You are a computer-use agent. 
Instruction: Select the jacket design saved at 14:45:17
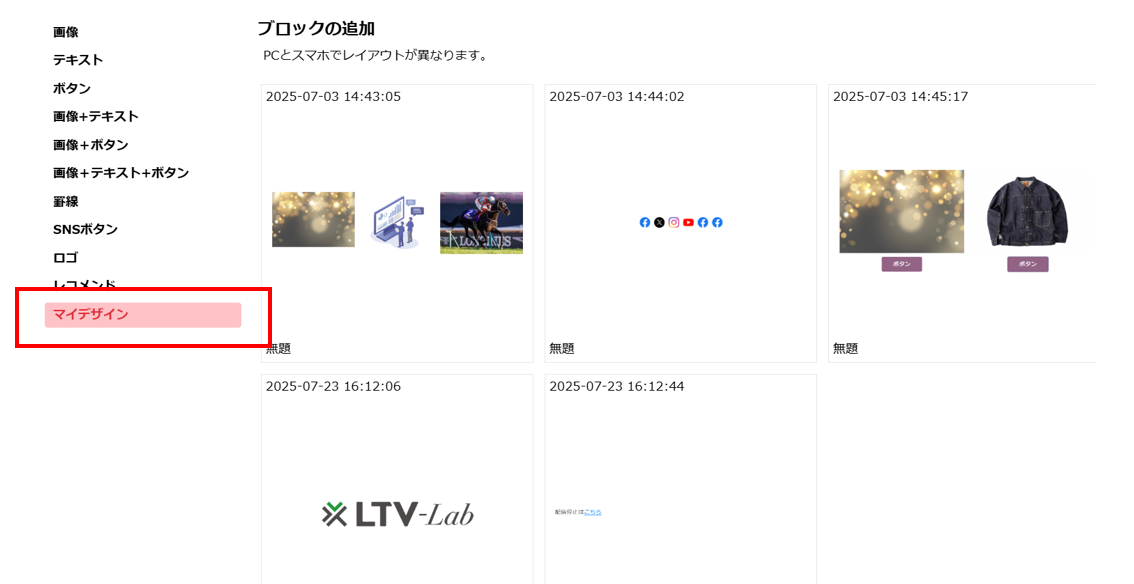[962, 222]
